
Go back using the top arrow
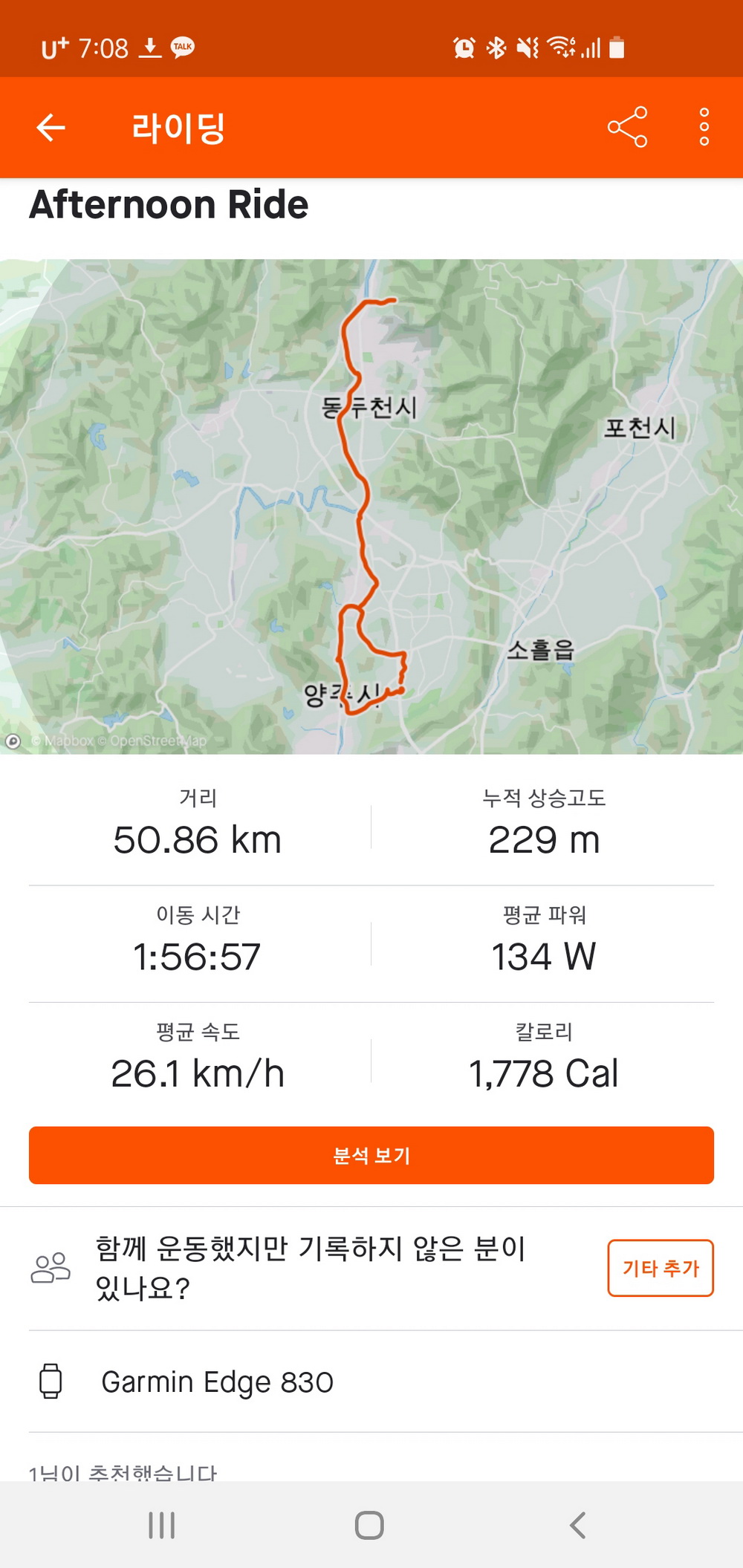51,128
